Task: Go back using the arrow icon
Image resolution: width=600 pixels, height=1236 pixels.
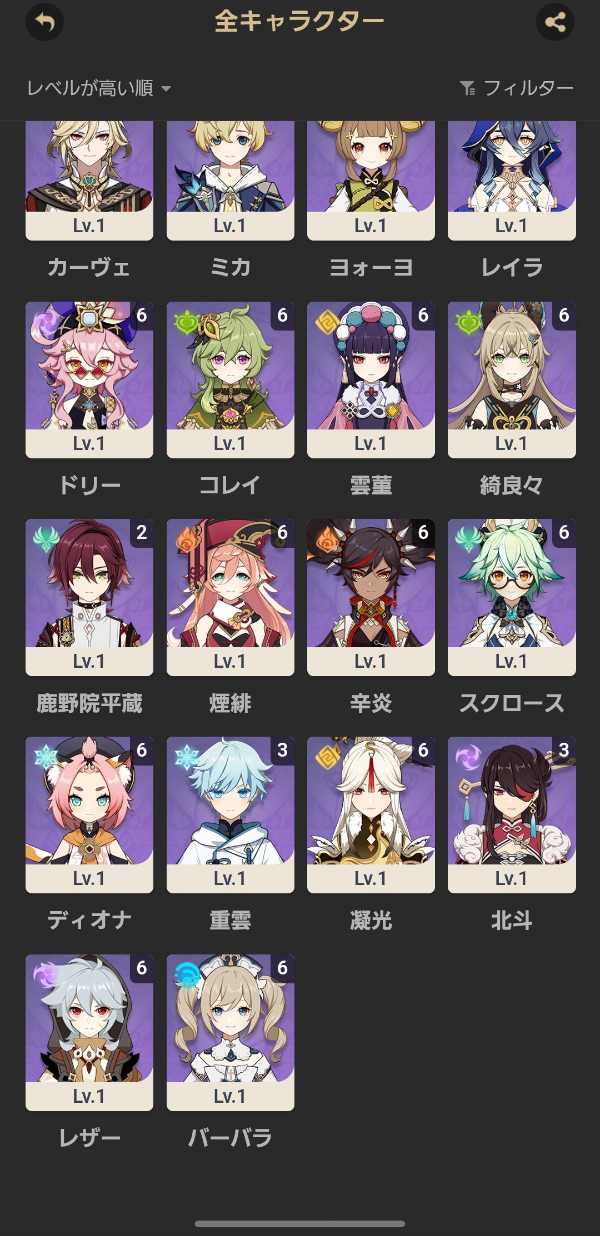Action: coord(44,22)
